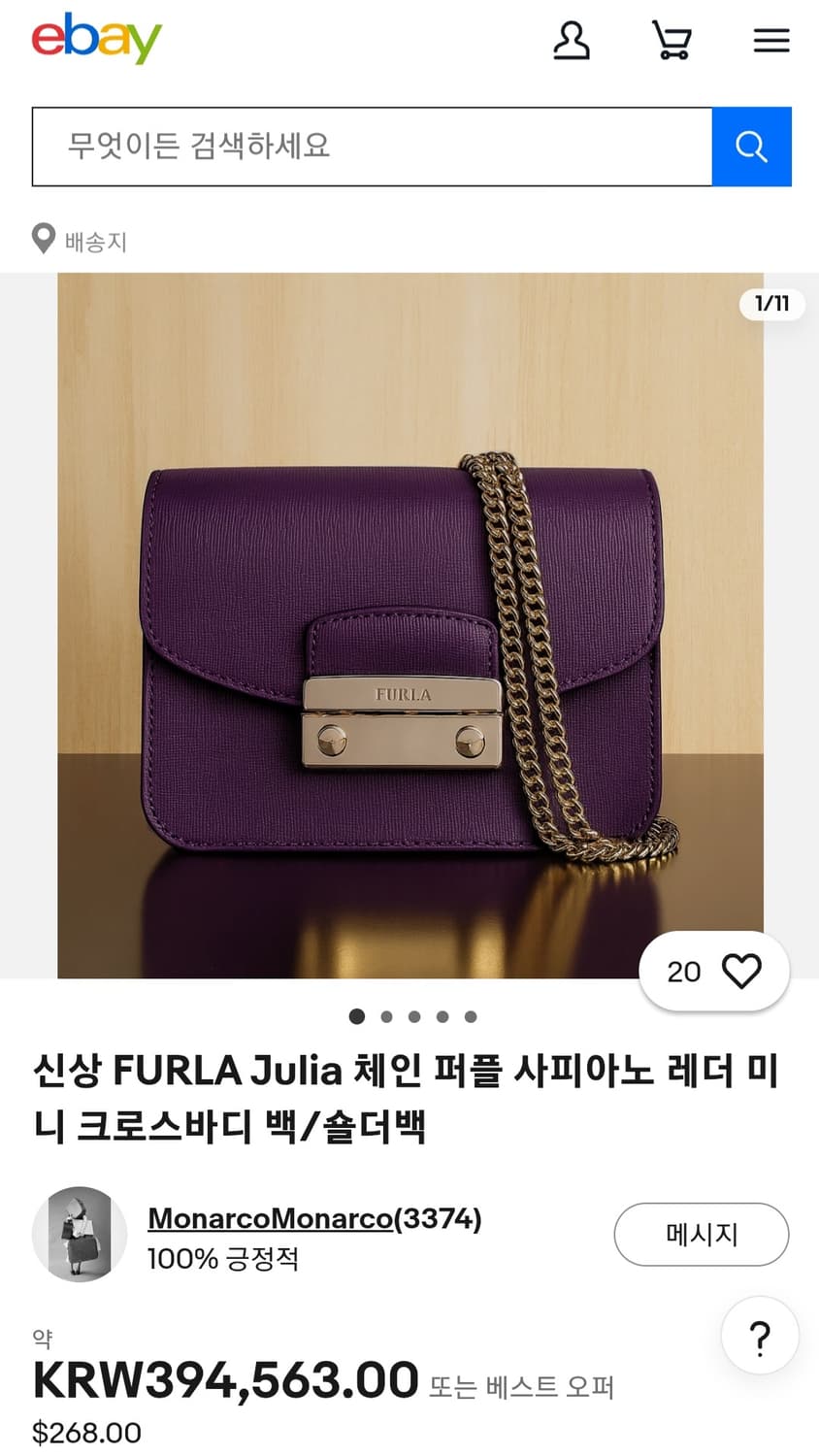Open the question mark help icon
The image size is (819, 1456).
(x=760, y=1336)
